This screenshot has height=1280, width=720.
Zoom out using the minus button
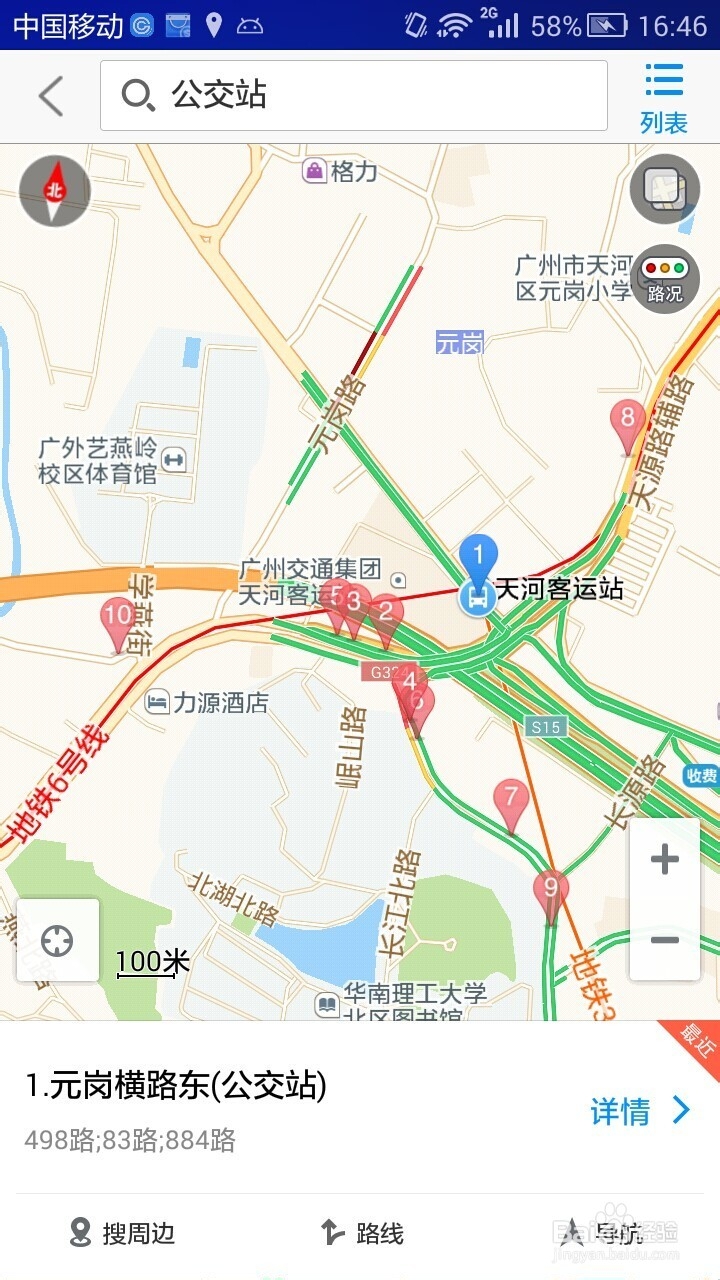664,941
